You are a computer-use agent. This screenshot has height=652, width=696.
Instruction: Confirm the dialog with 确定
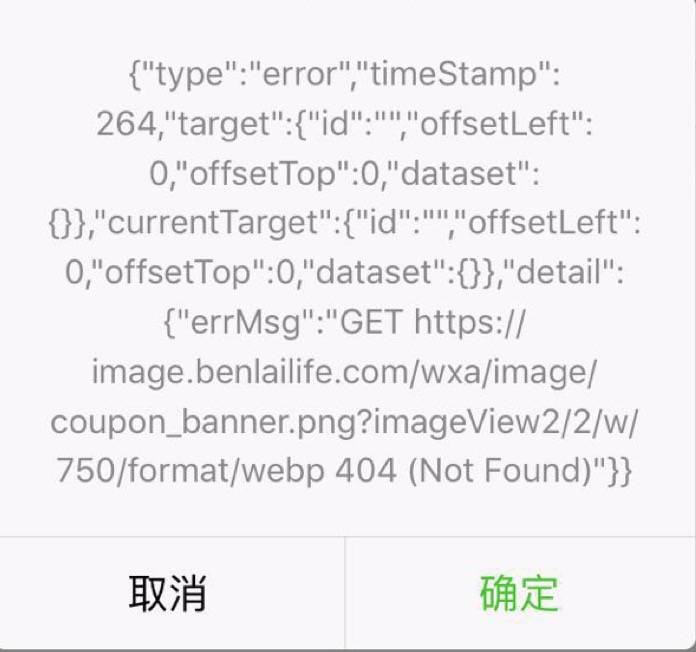pos(519,594)
